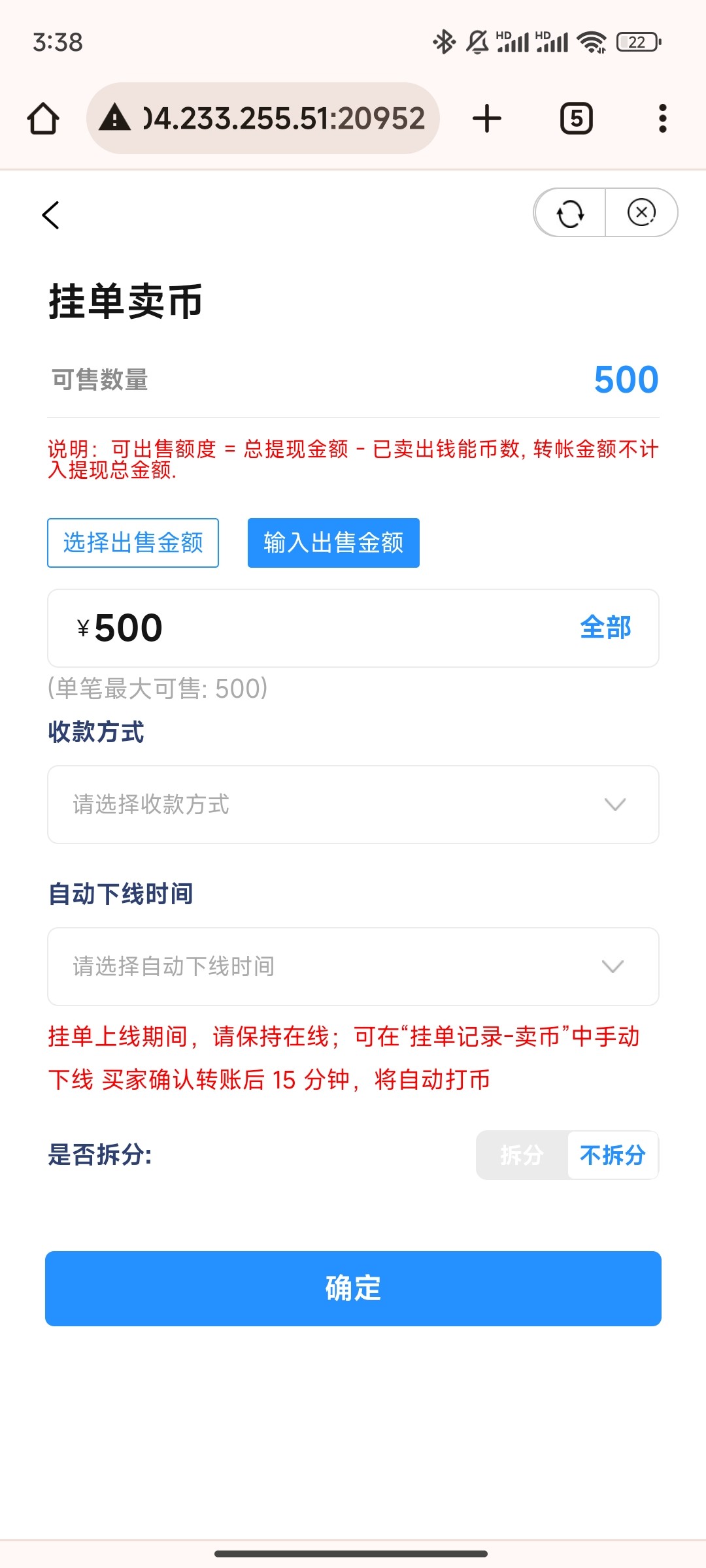Screen dimensions: 706x1568
Task: Select the 输入出售金额 tab
Action: (x=333, y=543)
